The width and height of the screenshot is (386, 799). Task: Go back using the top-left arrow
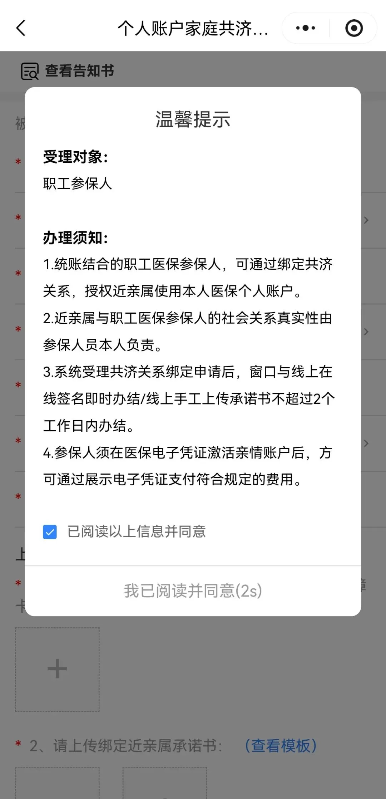(20, 28)
